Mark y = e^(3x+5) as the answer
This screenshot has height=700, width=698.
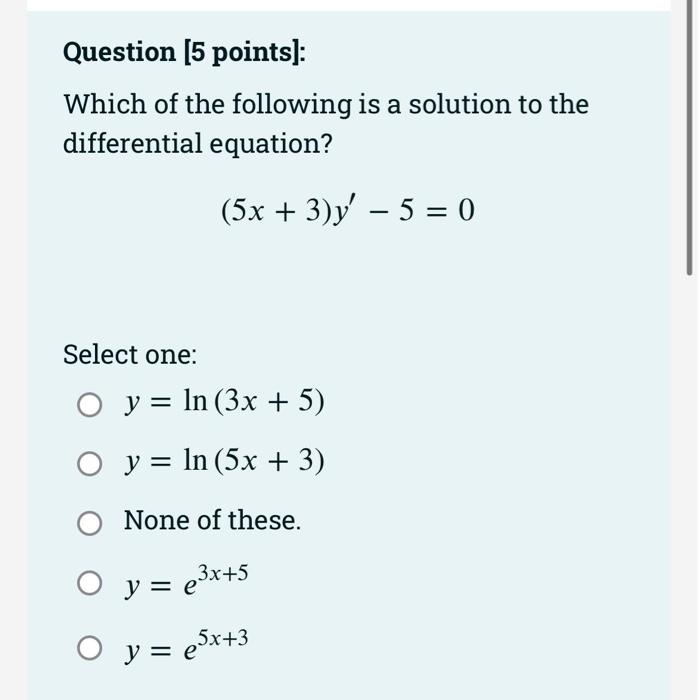(x=90, y=583)
